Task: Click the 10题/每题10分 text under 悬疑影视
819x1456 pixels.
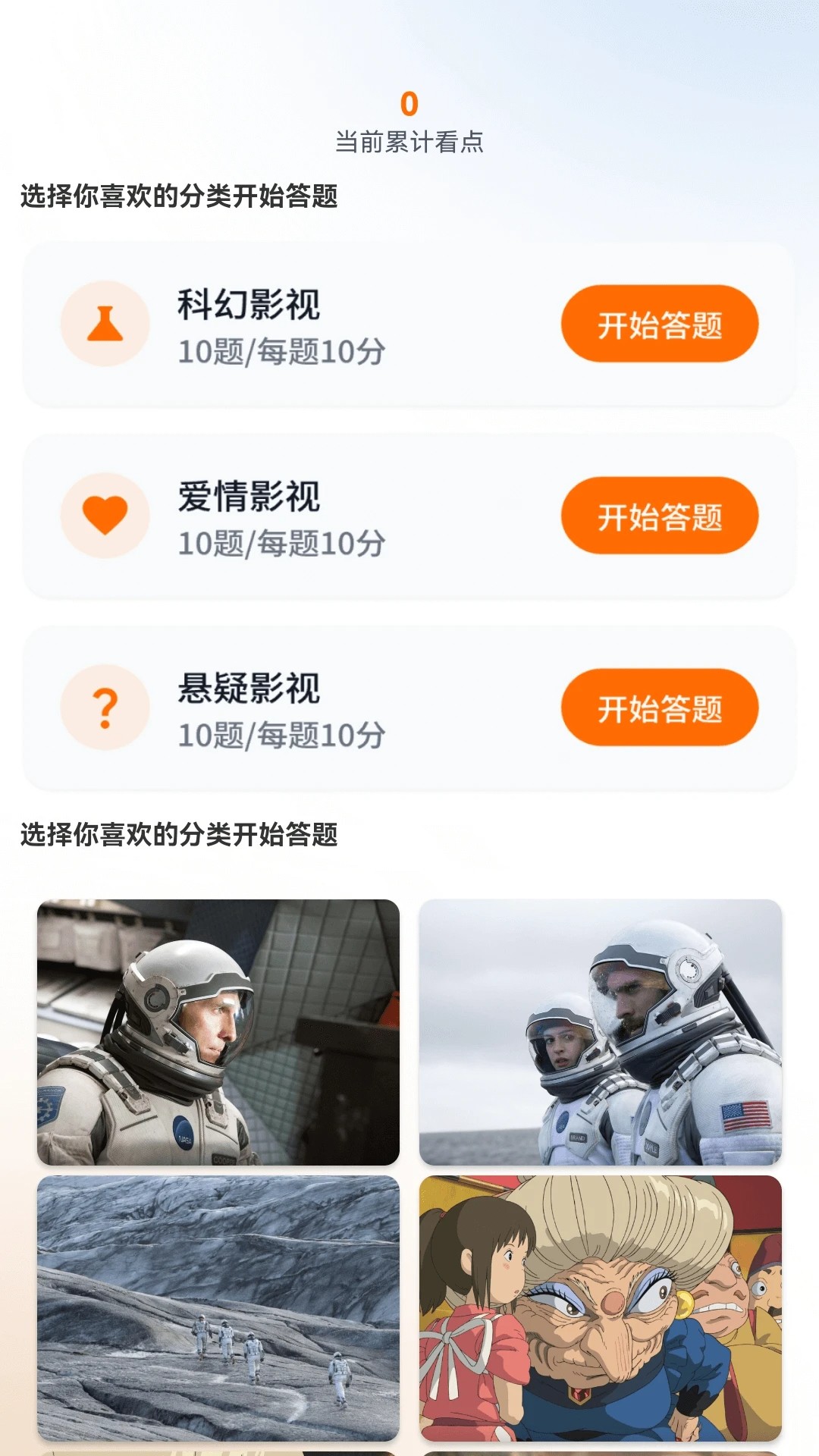Action: point(281,734)
